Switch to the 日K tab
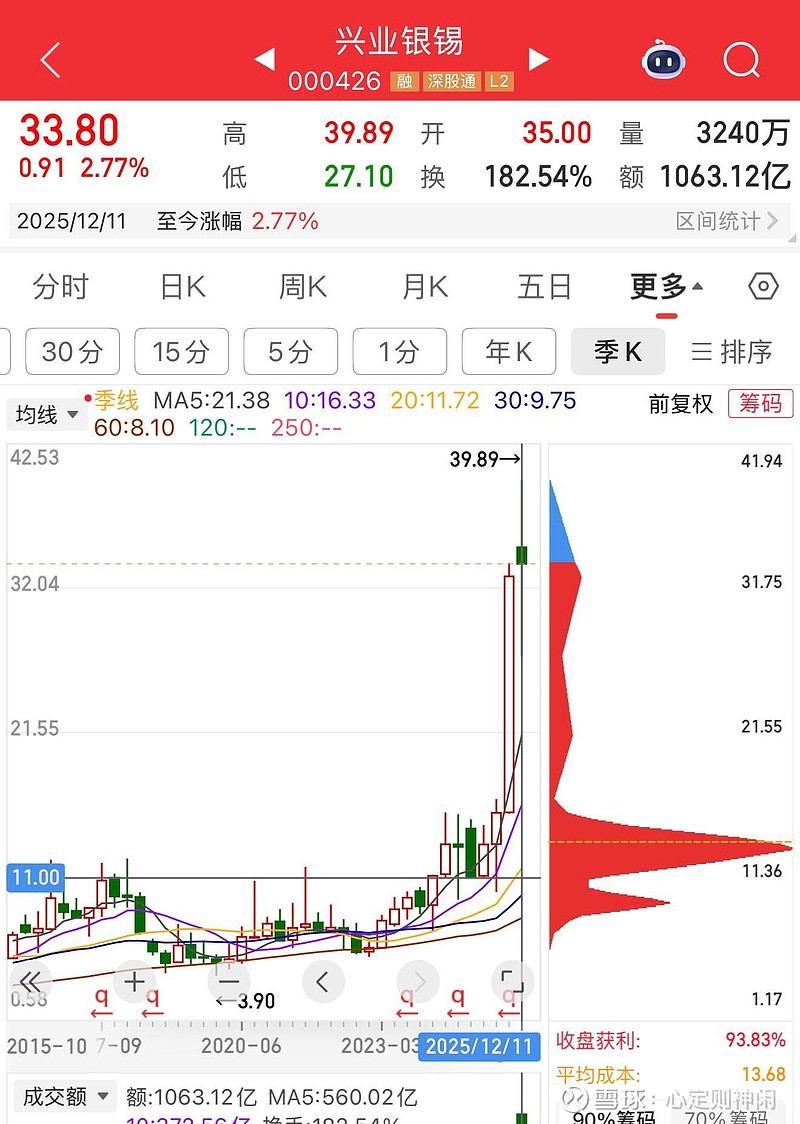Viewport: 800px width, 1124px height. pyautogui.click(x=184, y=287)
